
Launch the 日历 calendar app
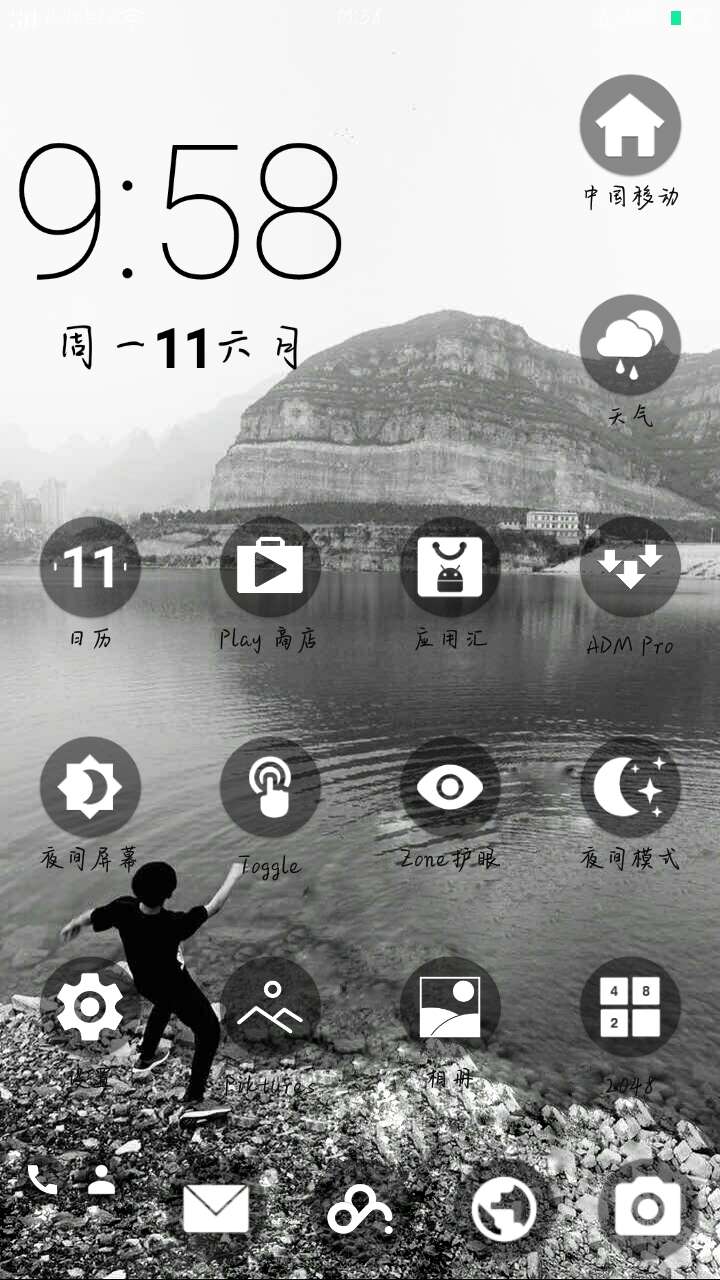[x=90, y=567]
